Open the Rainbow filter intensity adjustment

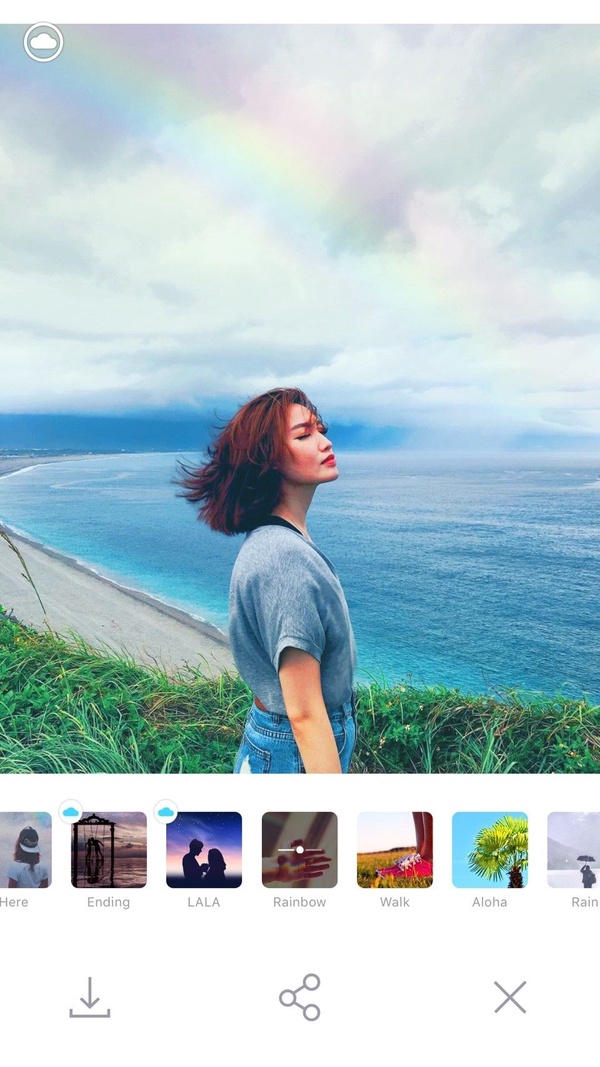tap(299, 850)
